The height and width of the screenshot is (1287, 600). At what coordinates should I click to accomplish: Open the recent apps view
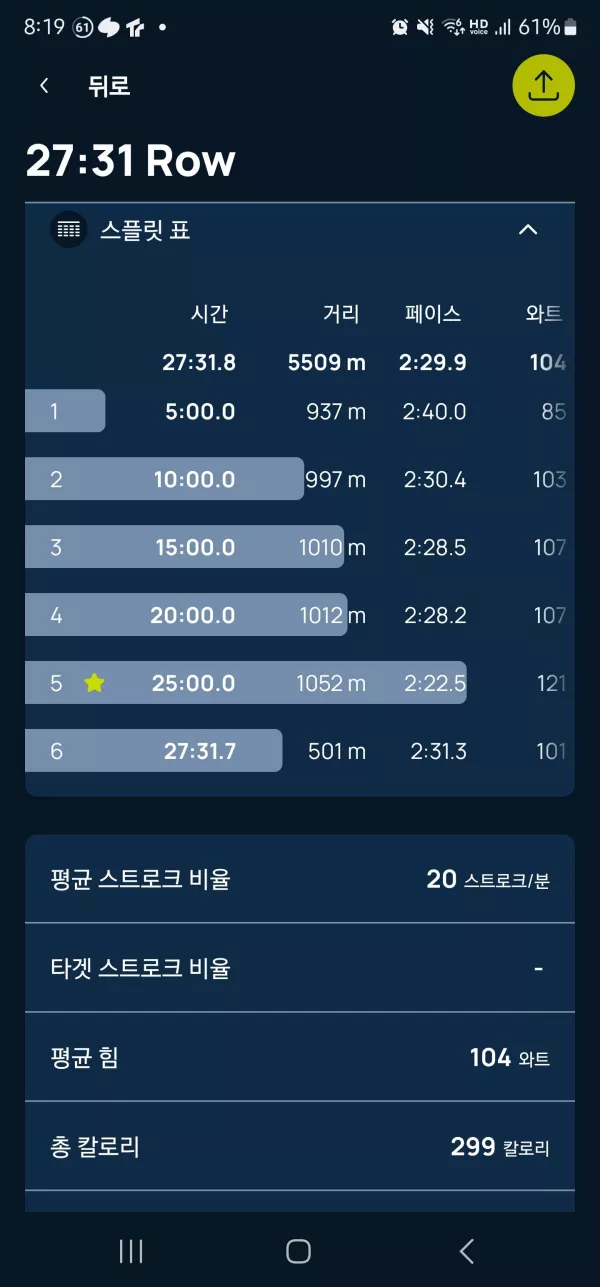pos(131,1251)
